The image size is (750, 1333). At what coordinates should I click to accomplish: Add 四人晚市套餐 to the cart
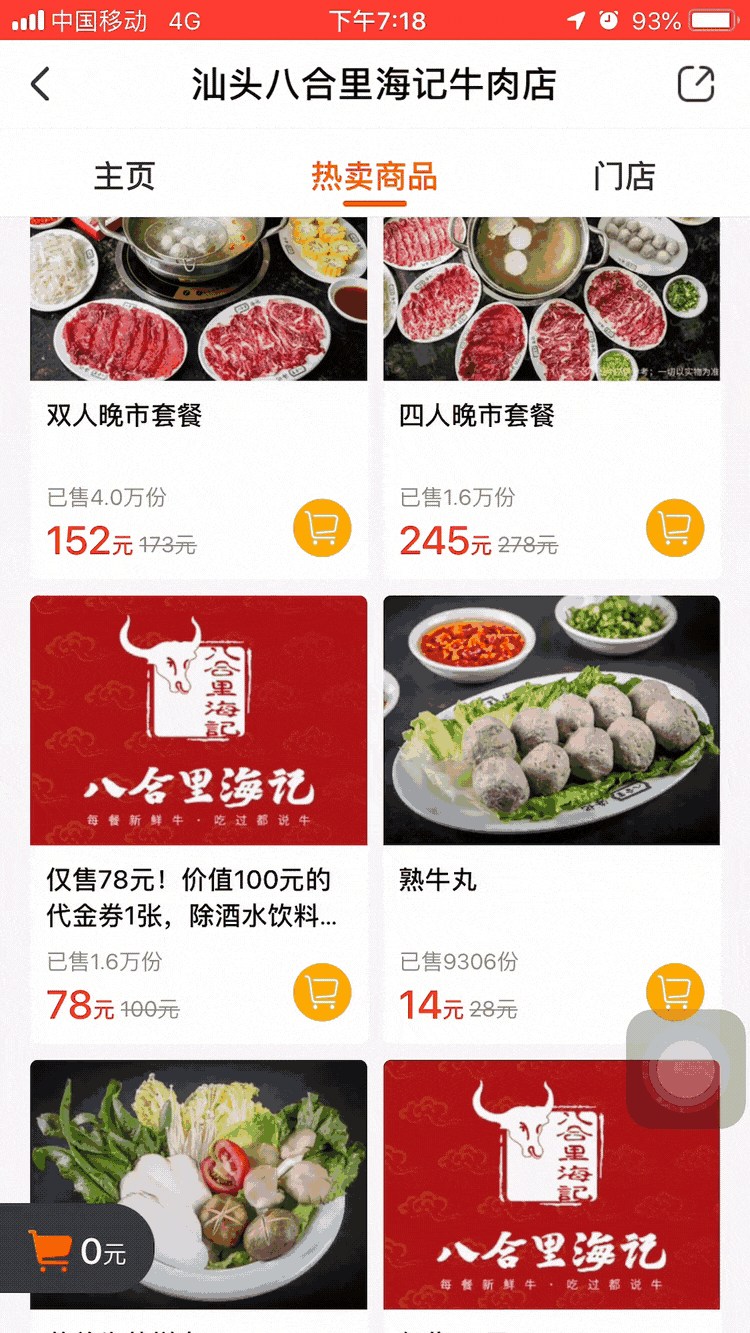coord(675,528)
